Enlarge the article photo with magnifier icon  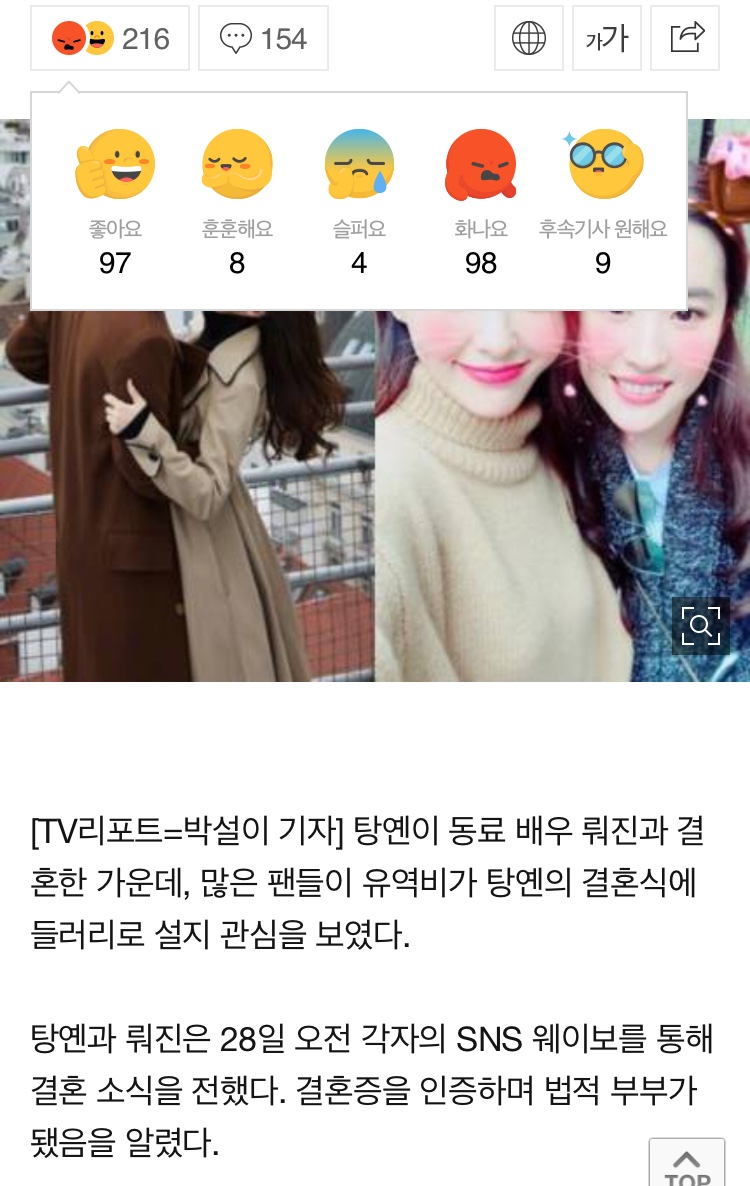700,626
